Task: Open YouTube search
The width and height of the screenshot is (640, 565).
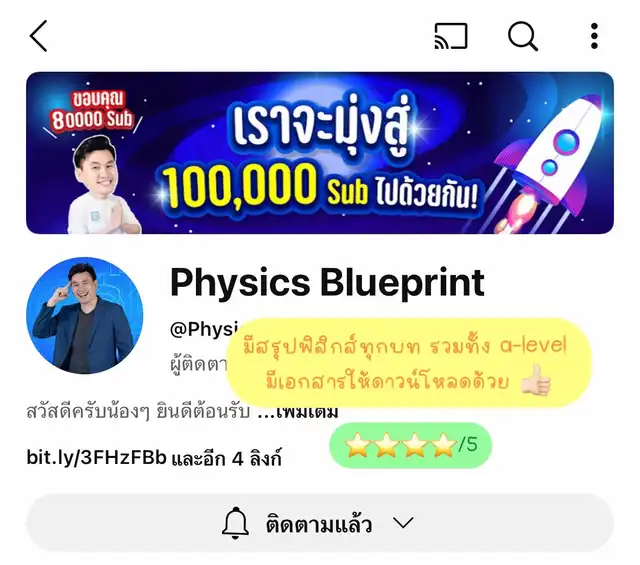Action: point(522,36)
